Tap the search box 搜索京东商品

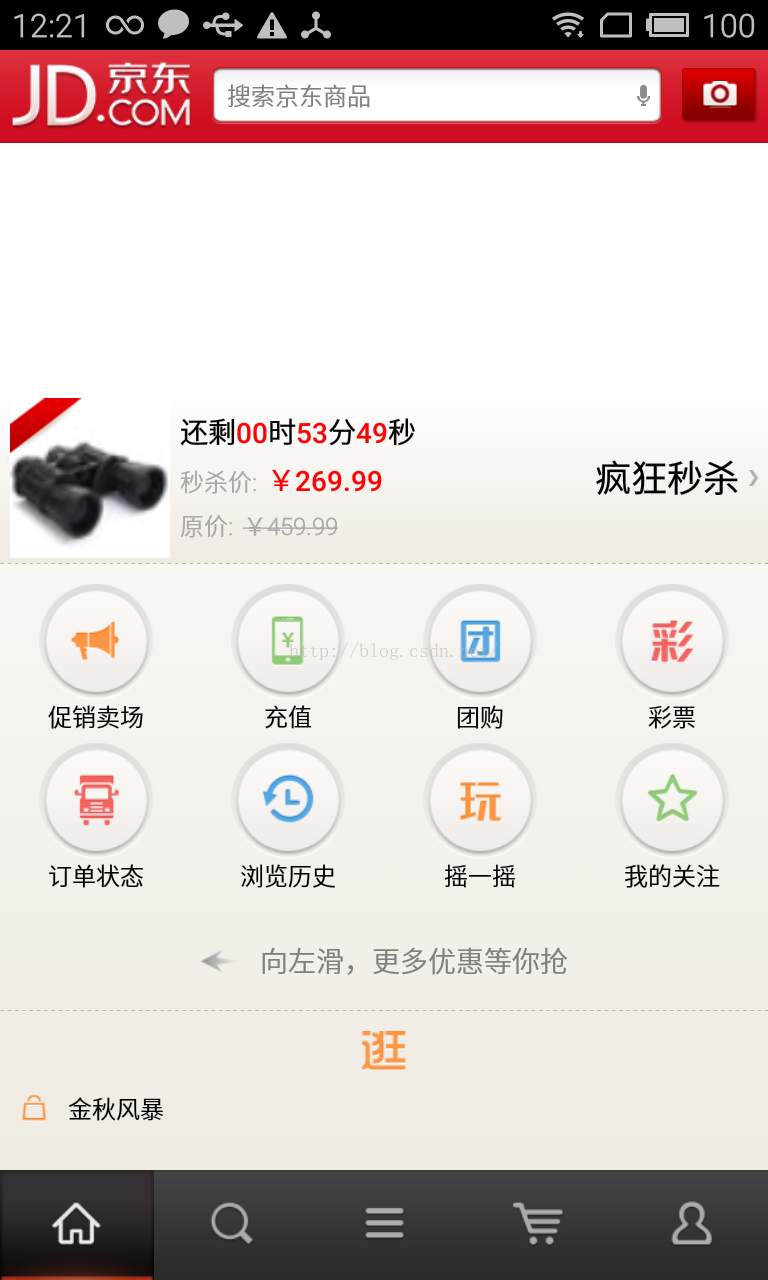click(437, 96)
